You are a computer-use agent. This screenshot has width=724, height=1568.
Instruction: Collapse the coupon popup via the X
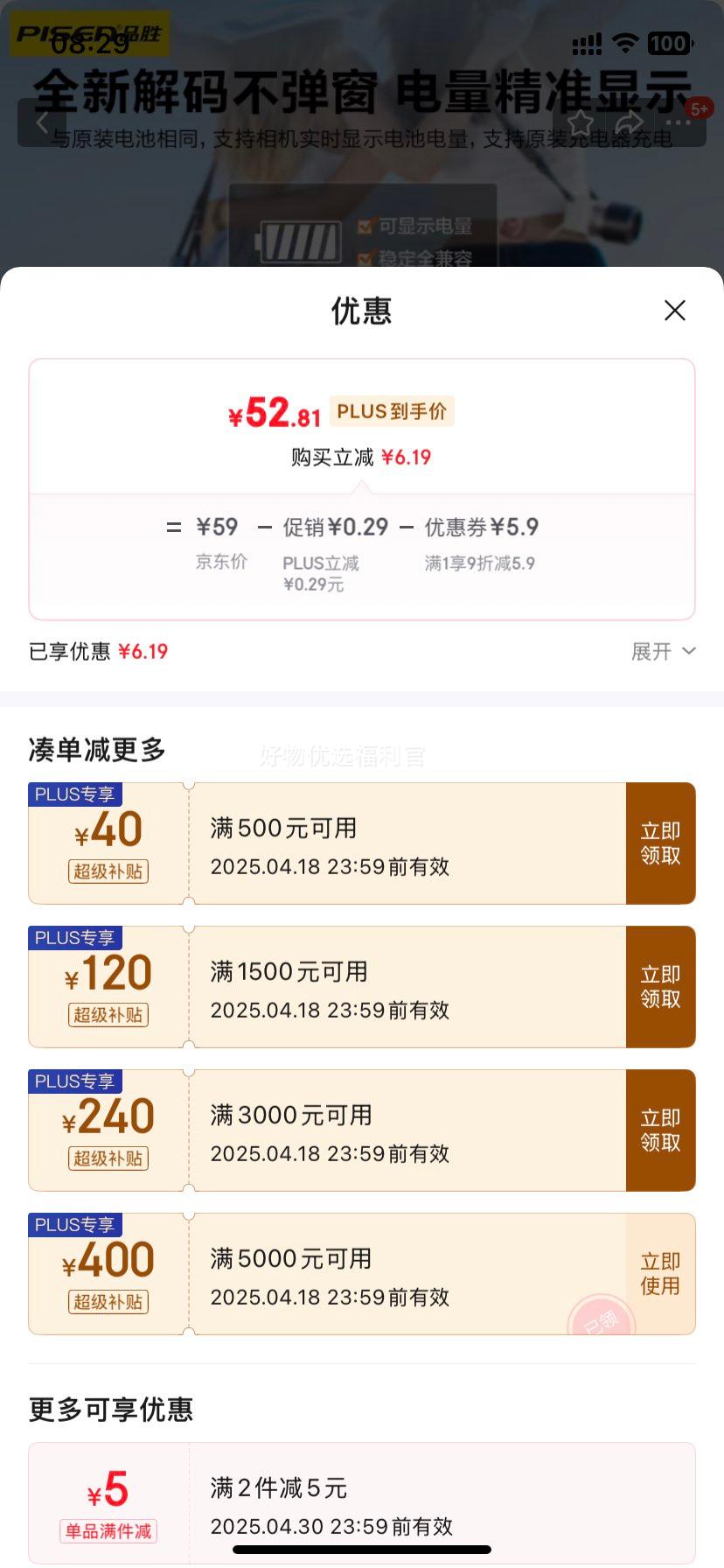pyautogui.click(x=674, y=311)
